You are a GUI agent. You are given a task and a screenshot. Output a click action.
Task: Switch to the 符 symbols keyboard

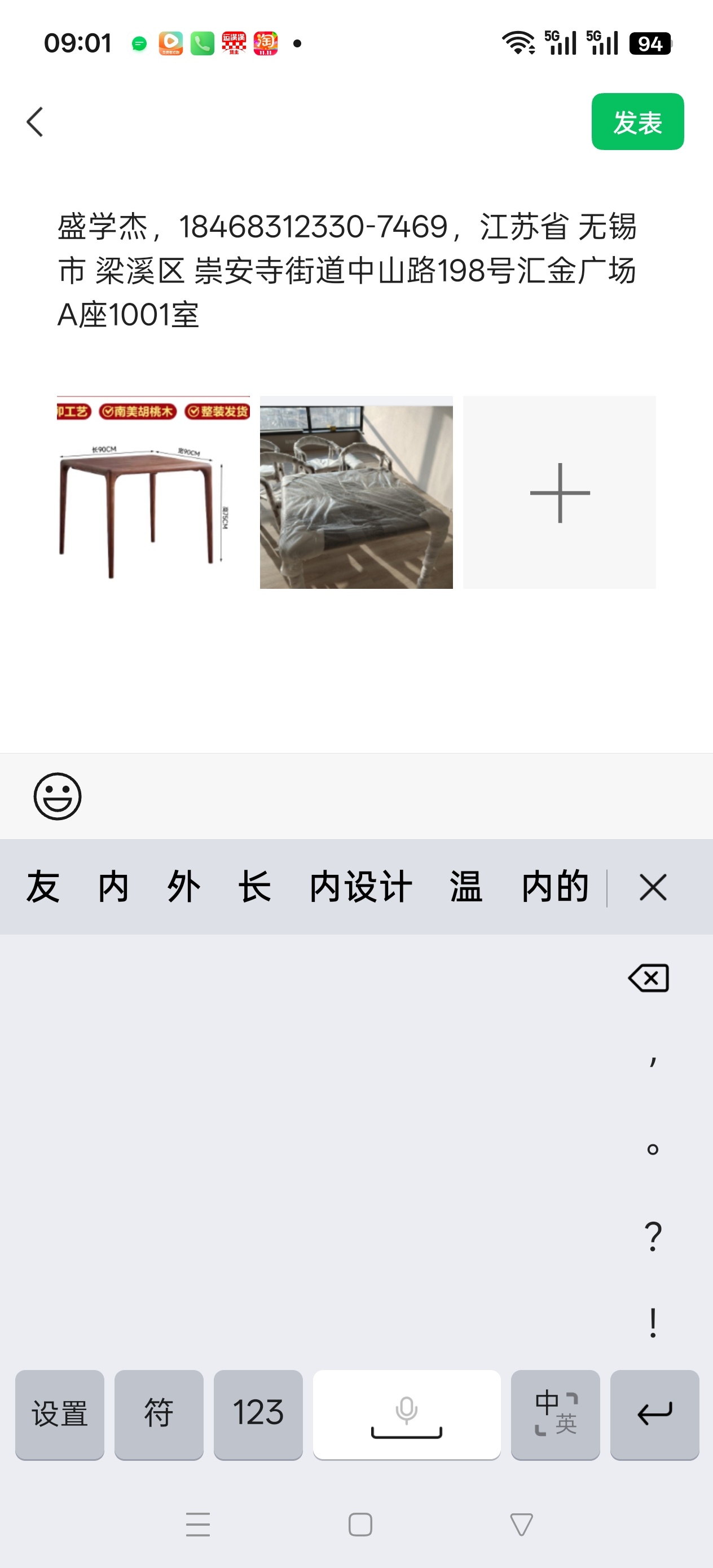pos(159,1413)
